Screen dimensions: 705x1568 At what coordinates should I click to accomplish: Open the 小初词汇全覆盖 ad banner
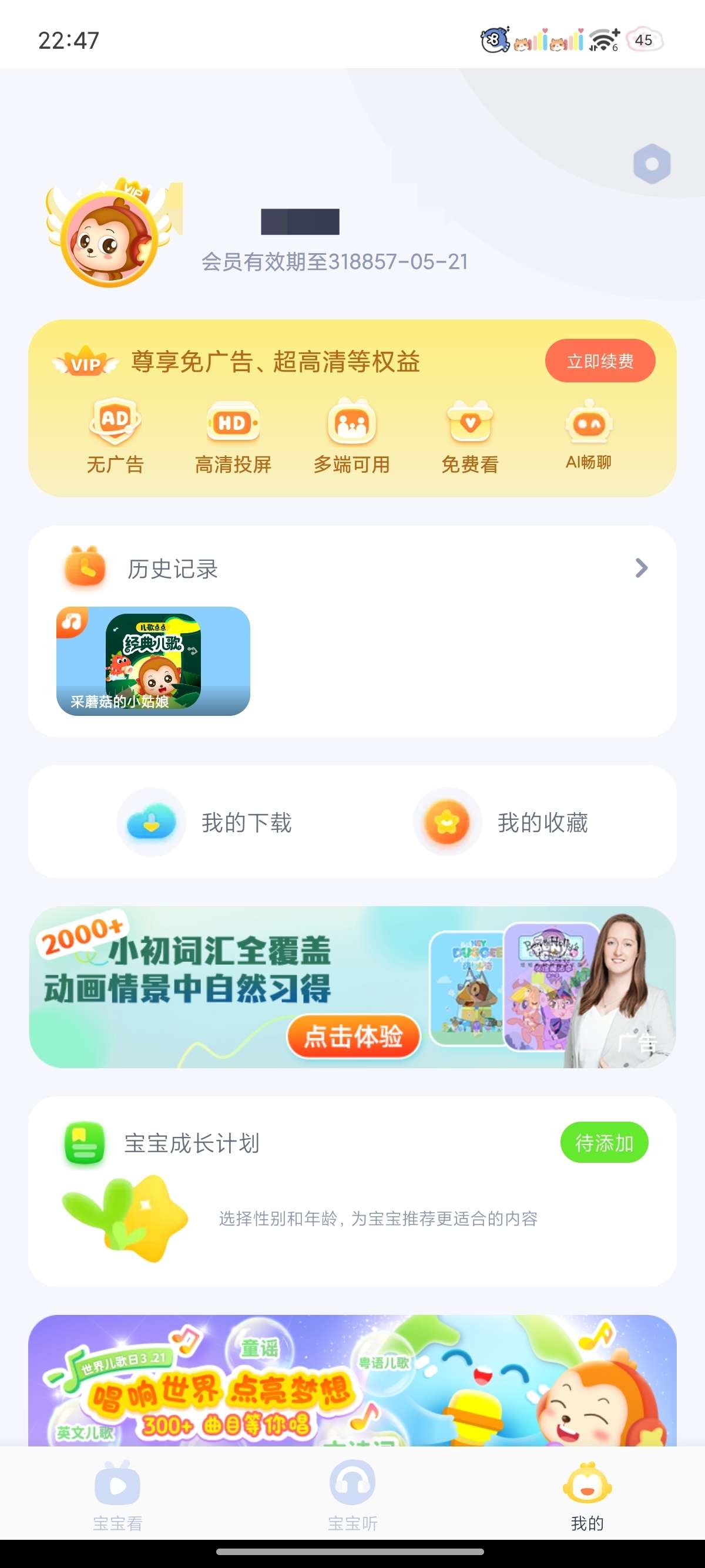click(x=352, y=987)
